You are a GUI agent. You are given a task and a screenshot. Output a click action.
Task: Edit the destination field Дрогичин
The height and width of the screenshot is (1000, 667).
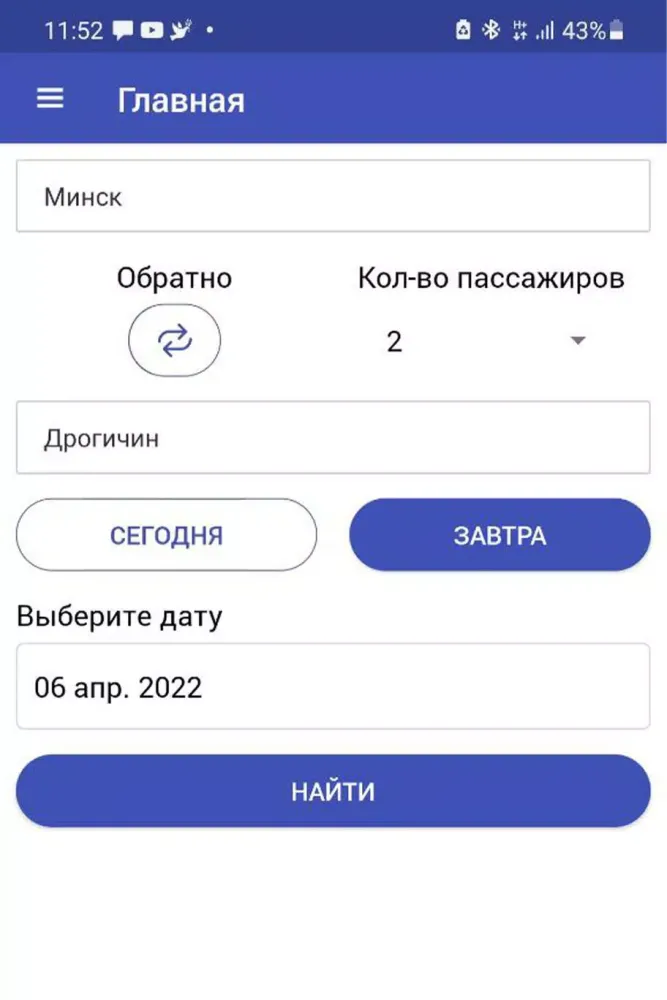[333, 438]
